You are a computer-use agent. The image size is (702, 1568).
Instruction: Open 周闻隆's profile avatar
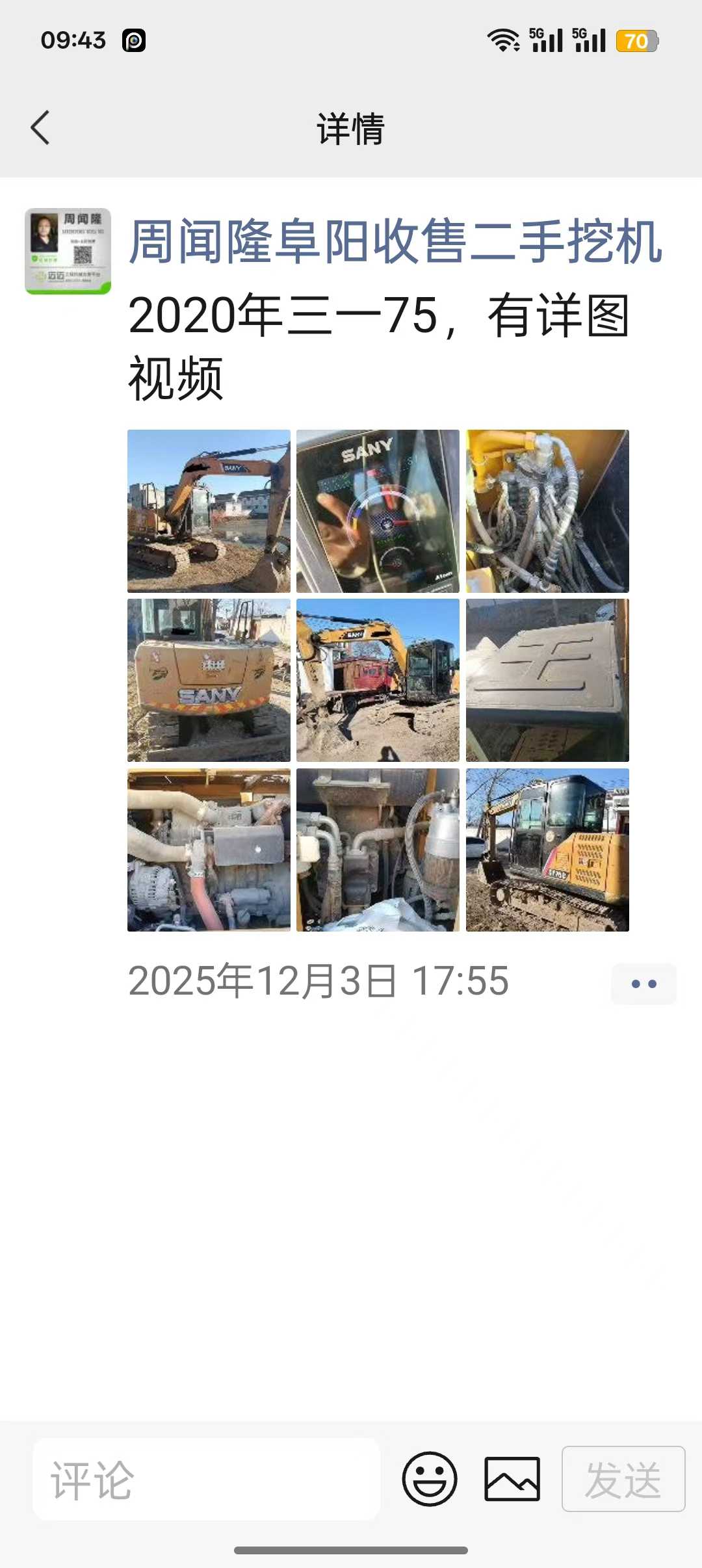(x=68, y=251)
